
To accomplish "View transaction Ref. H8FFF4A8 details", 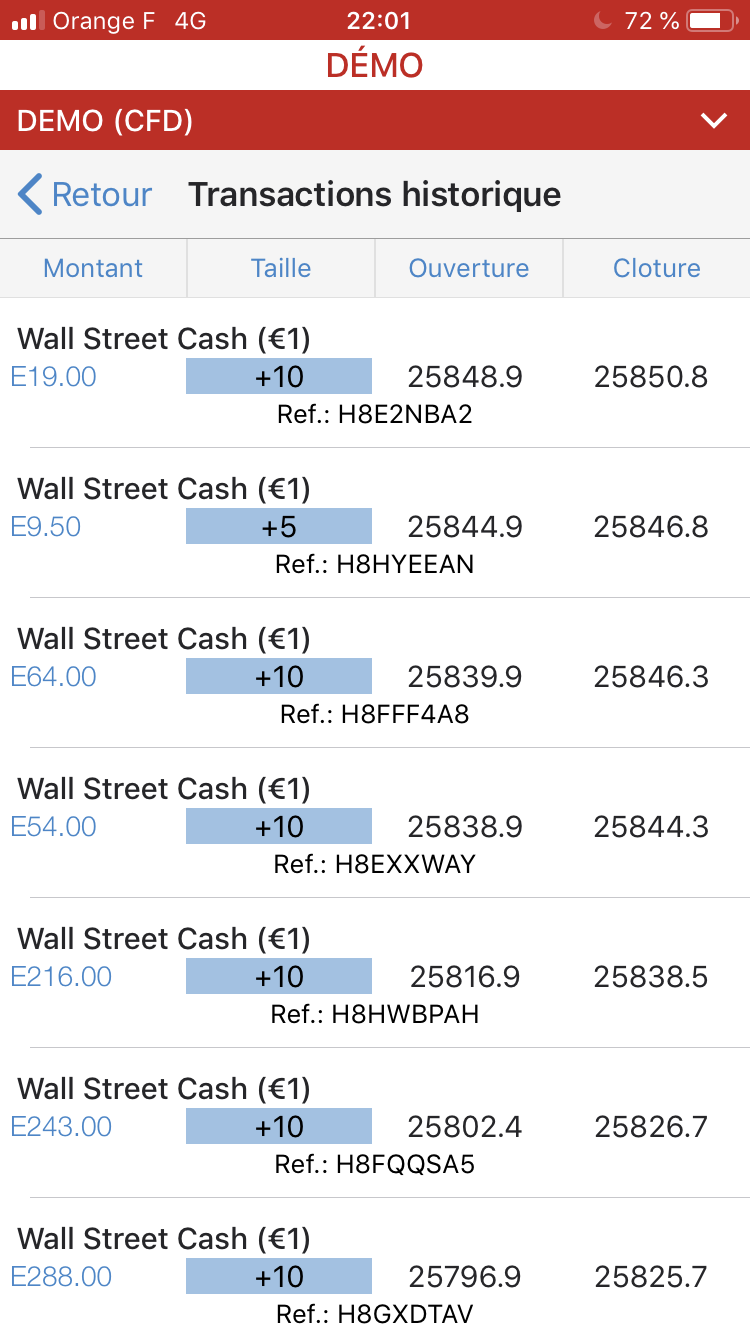I will tap(375, 677).
